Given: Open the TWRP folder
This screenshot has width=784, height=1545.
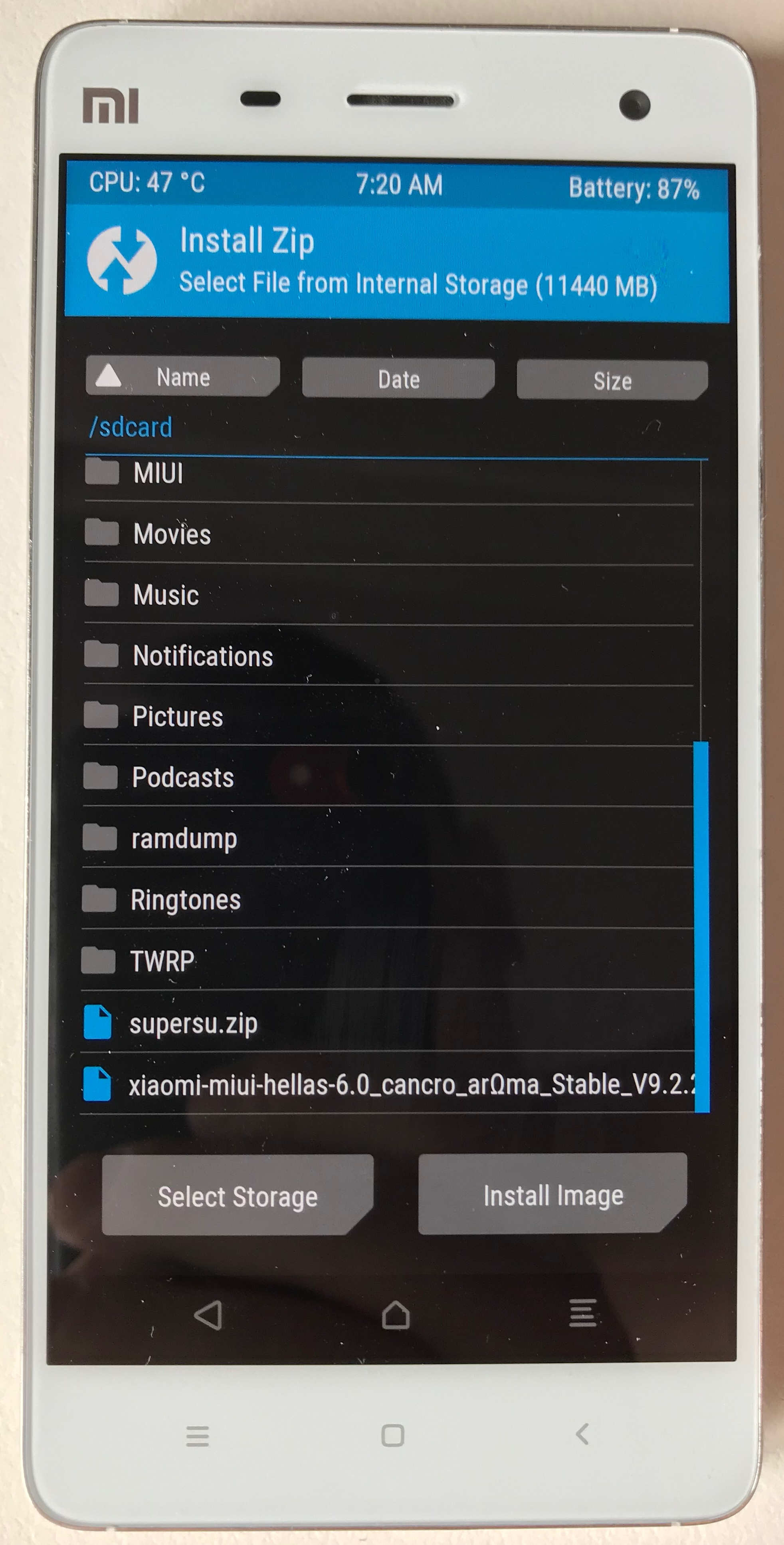Looking at the screenshot, I should (x=162, y=961).
